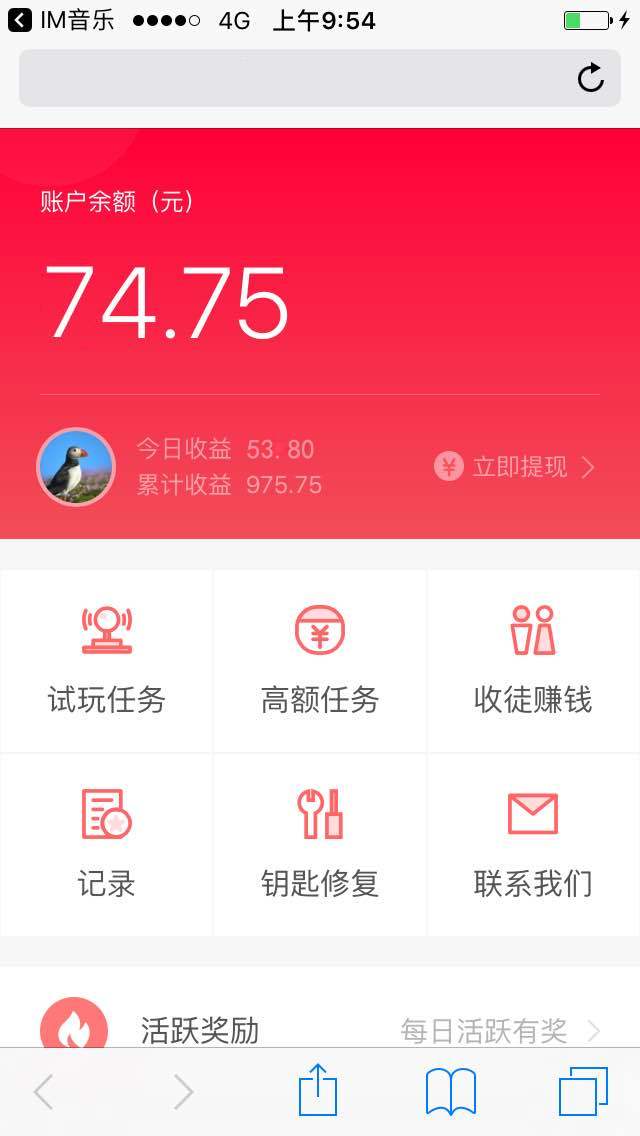Image resolution: width=640 pixels, height=1136 pixels.
Task: Open the browser bookmarks
Action: coord(451,1092)
